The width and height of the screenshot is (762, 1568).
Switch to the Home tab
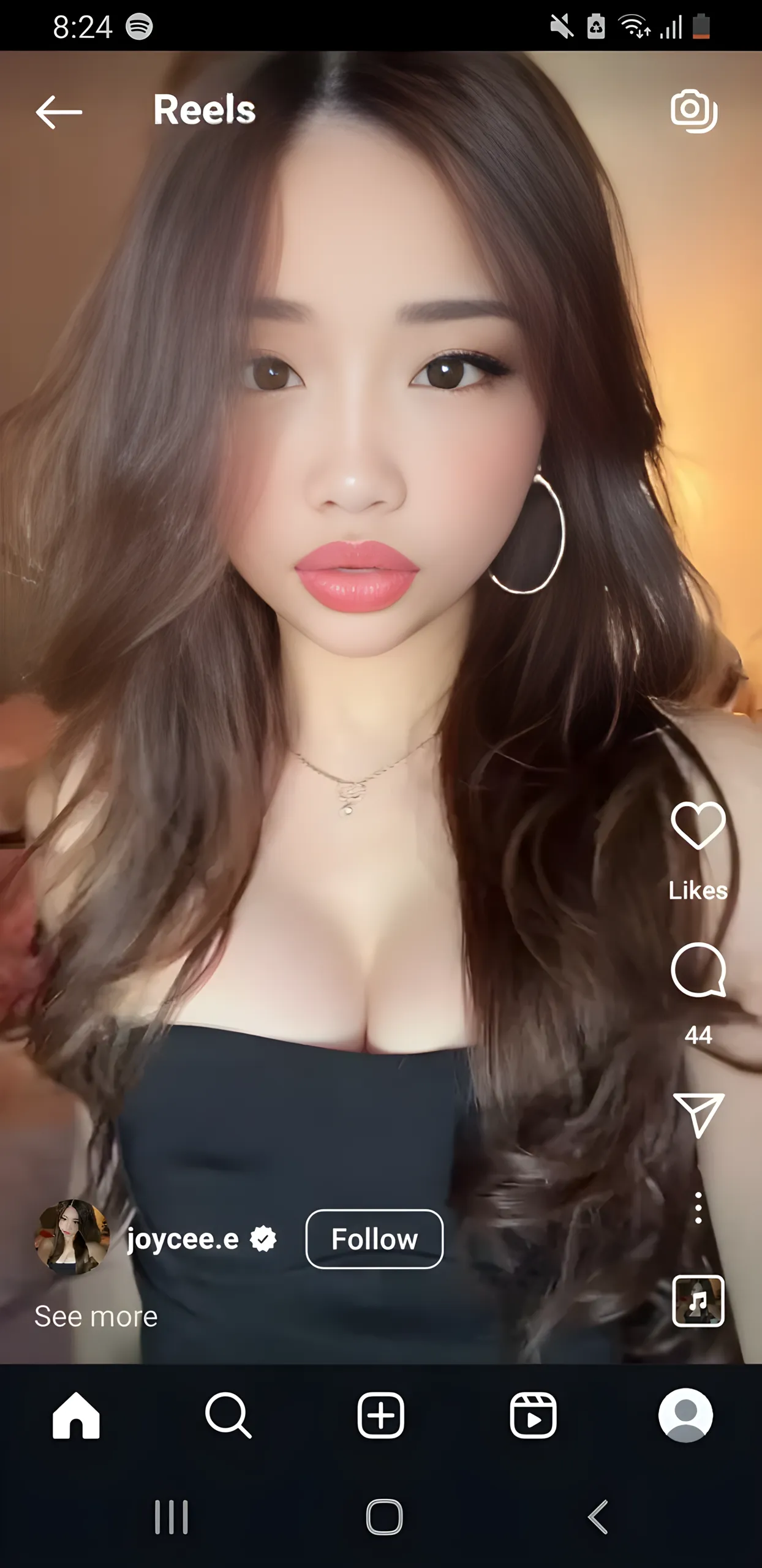tap(76, 1415)
